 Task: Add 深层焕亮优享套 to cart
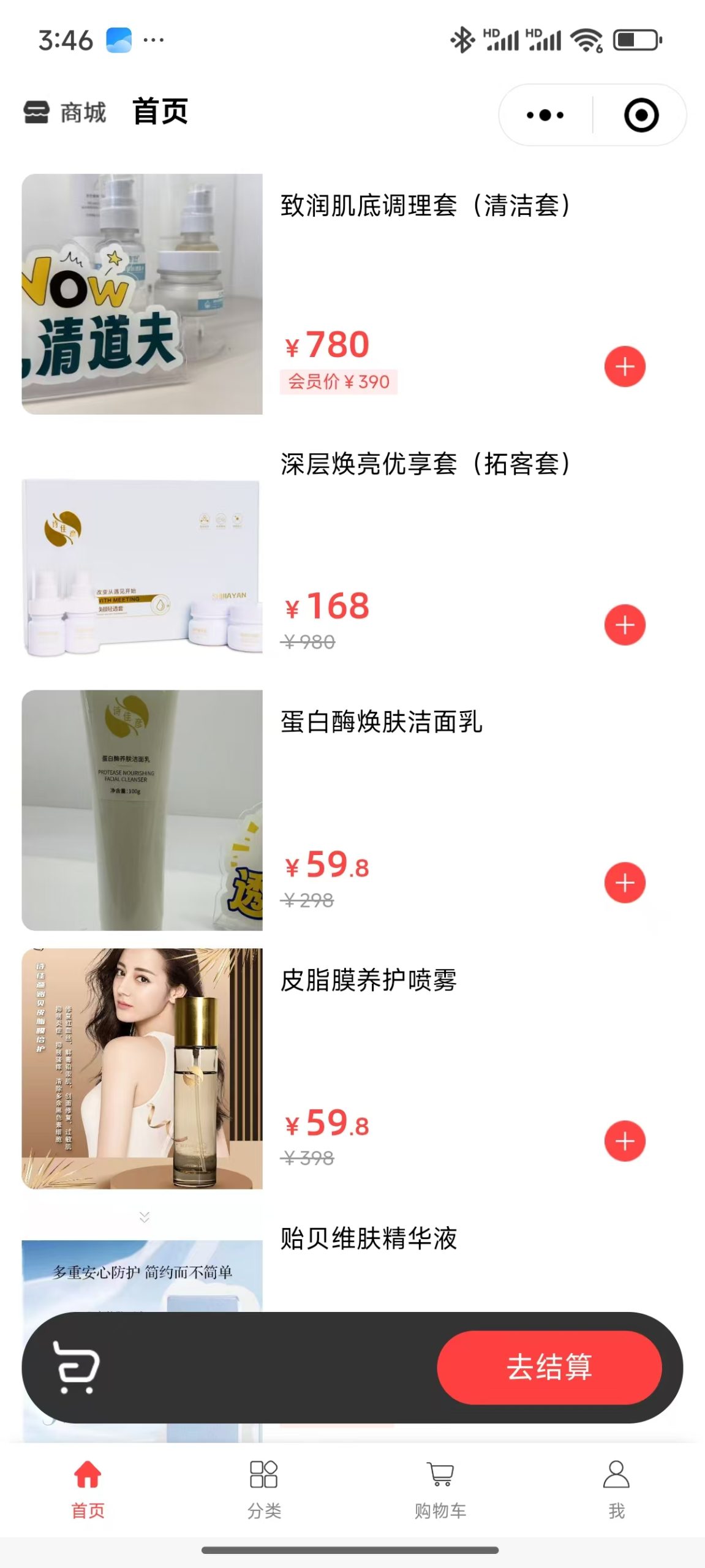pyautogui.click(x=624, y=625)
